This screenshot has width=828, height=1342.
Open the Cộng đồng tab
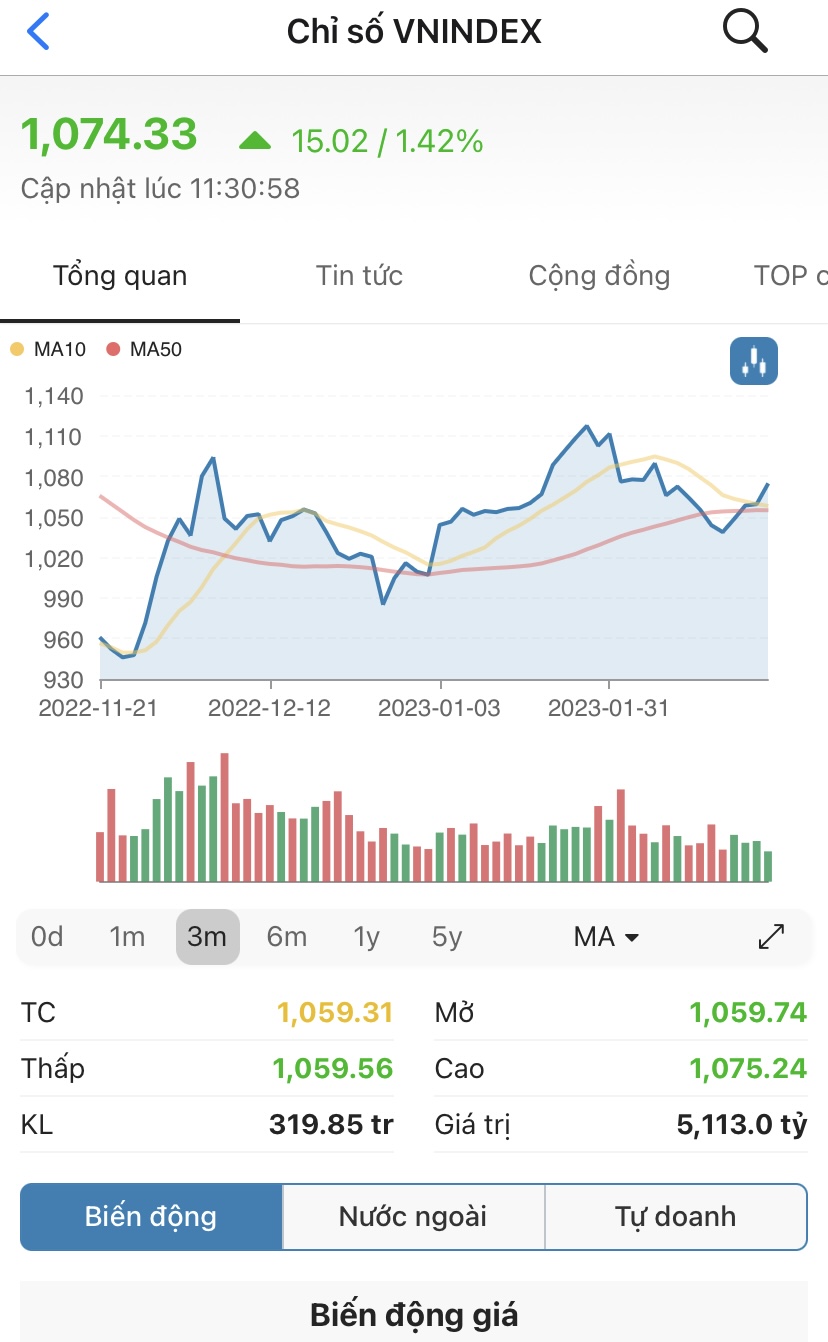(599, 276)
